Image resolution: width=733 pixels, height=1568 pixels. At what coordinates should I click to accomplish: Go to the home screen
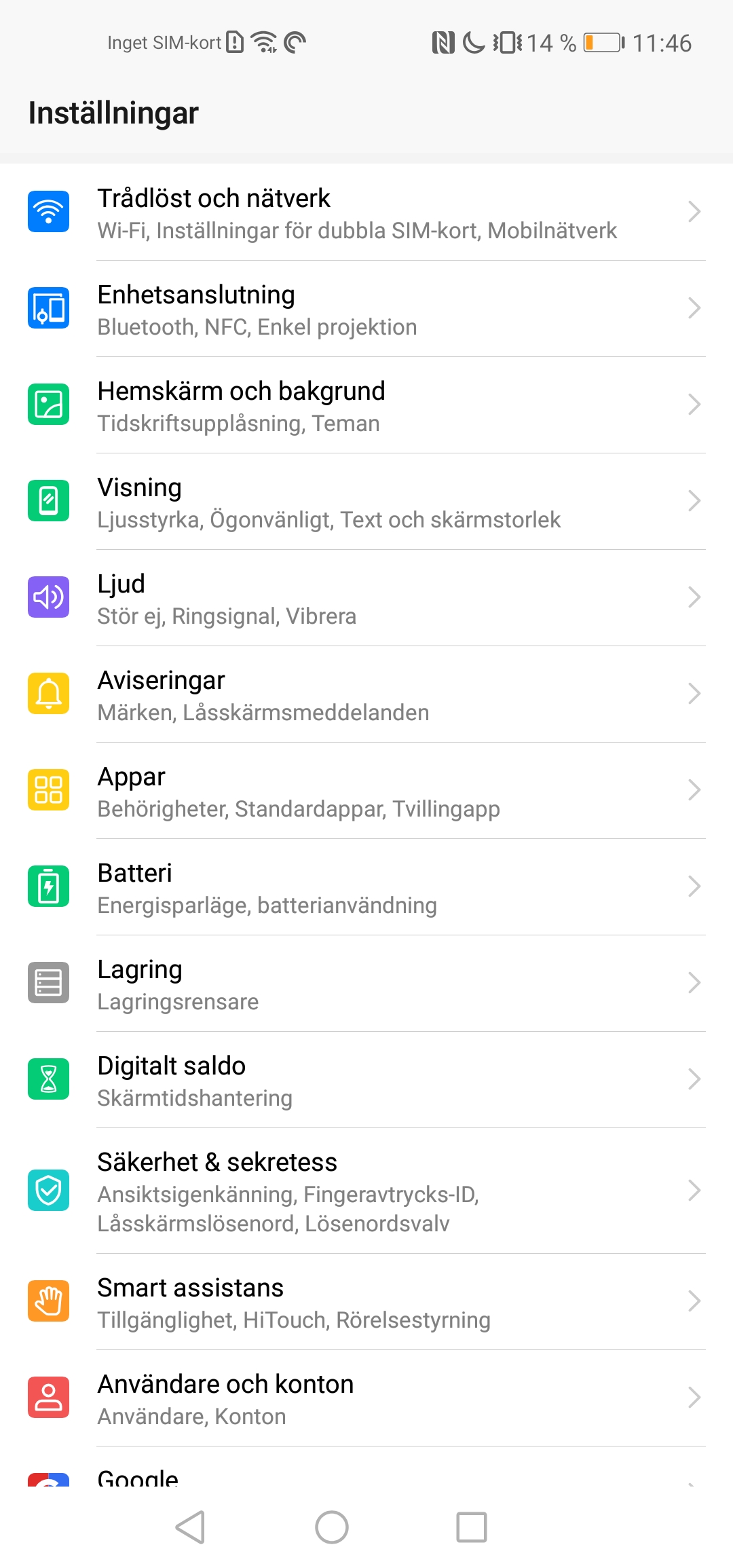[332, 1527]
